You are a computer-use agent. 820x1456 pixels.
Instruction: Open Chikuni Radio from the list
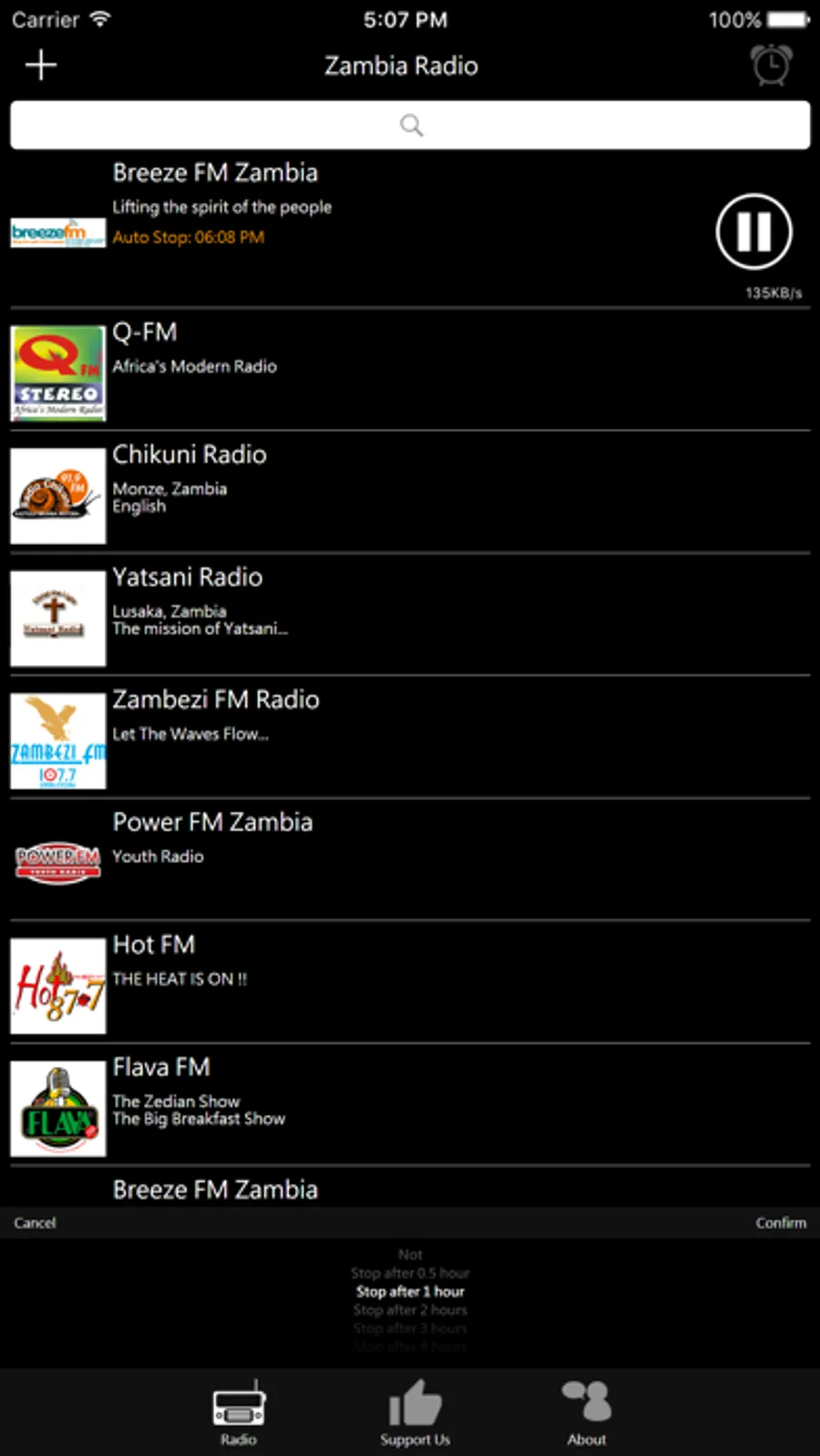[x=410, y=494]
